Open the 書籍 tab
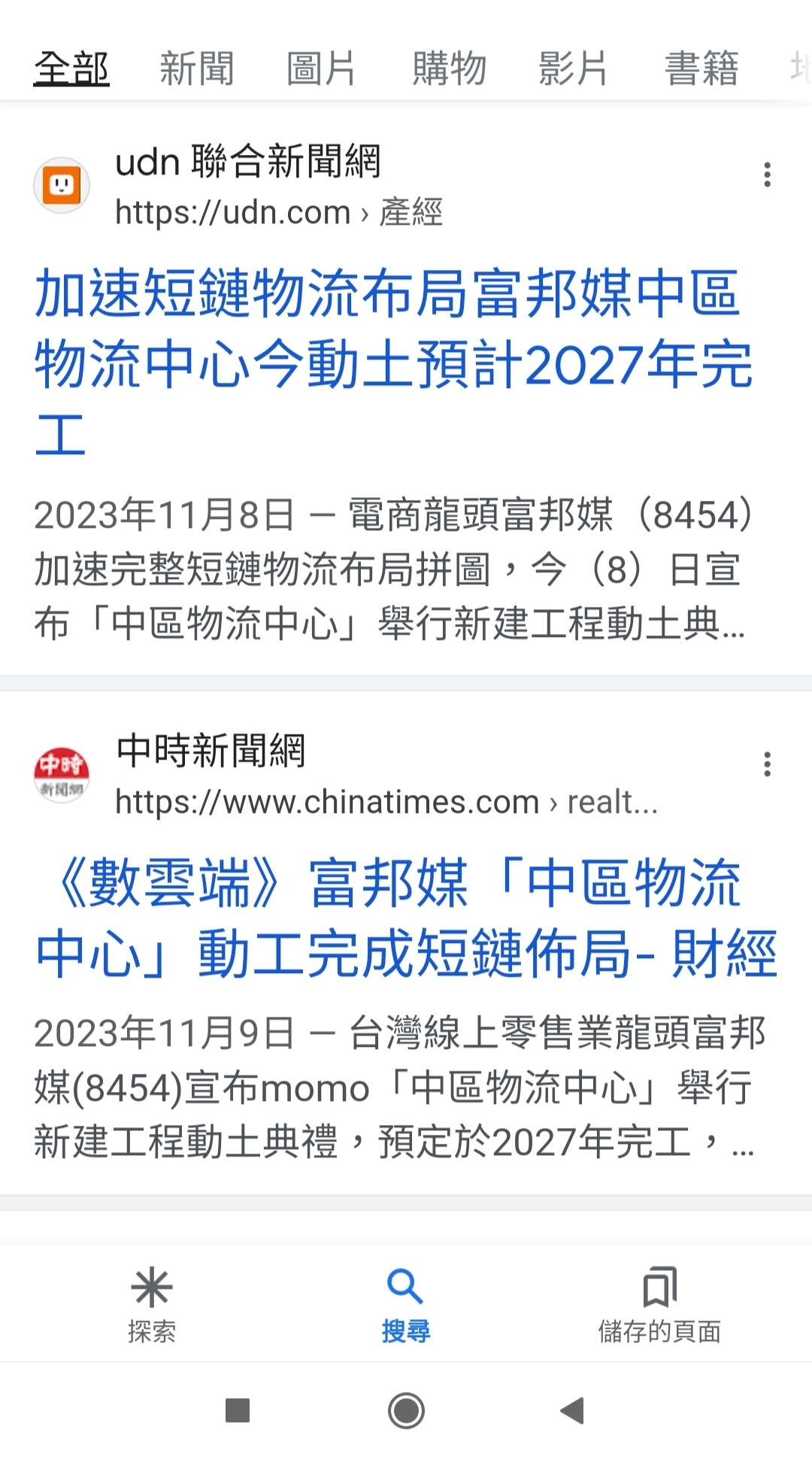Screen dimensions: 812x1459 (x=702, y=68)
